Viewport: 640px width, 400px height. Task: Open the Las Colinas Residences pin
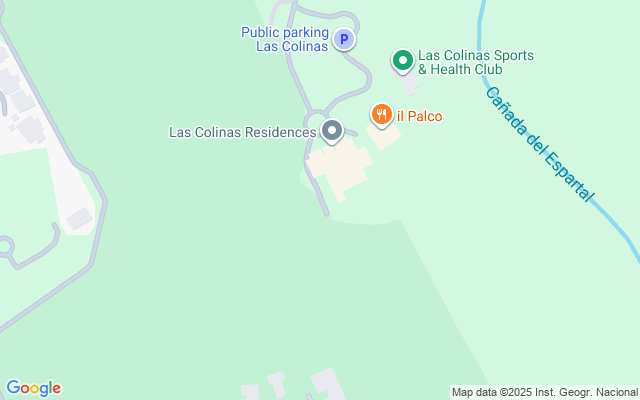point(332,131)
